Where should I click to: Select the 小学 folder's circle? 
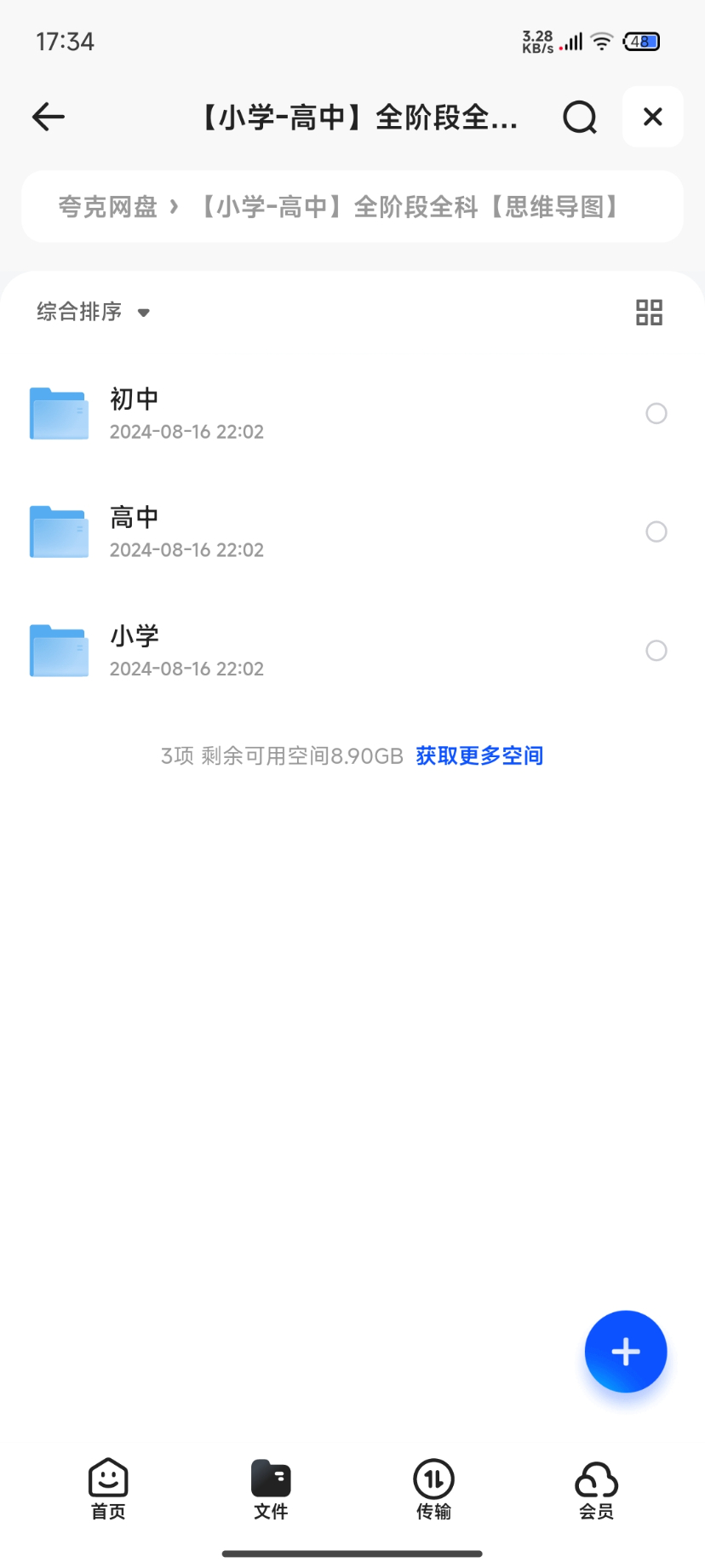click(x=656, y=651)
